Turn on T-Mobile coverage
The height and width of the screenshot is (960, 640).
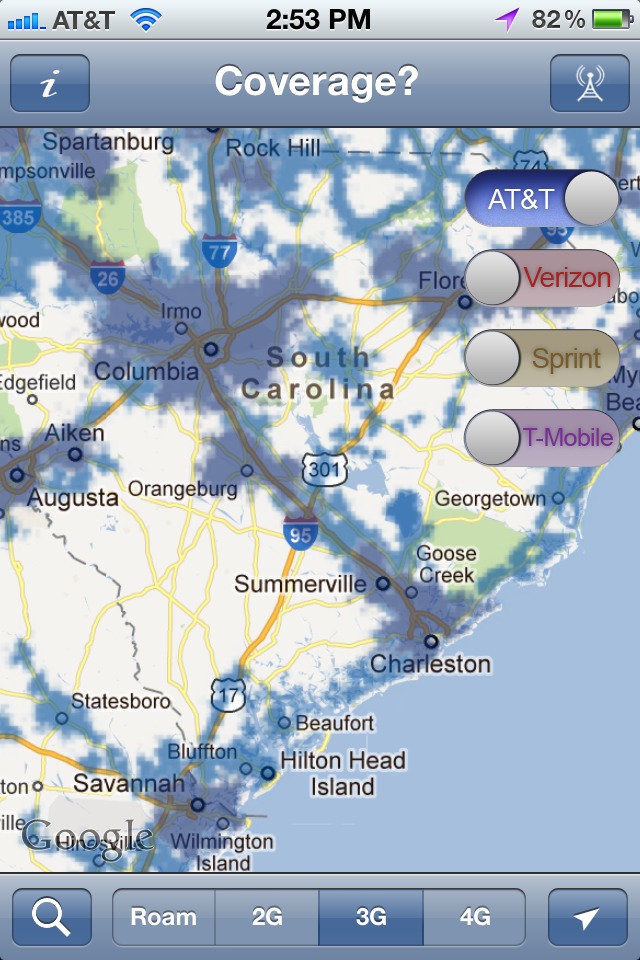coord(542,438)
